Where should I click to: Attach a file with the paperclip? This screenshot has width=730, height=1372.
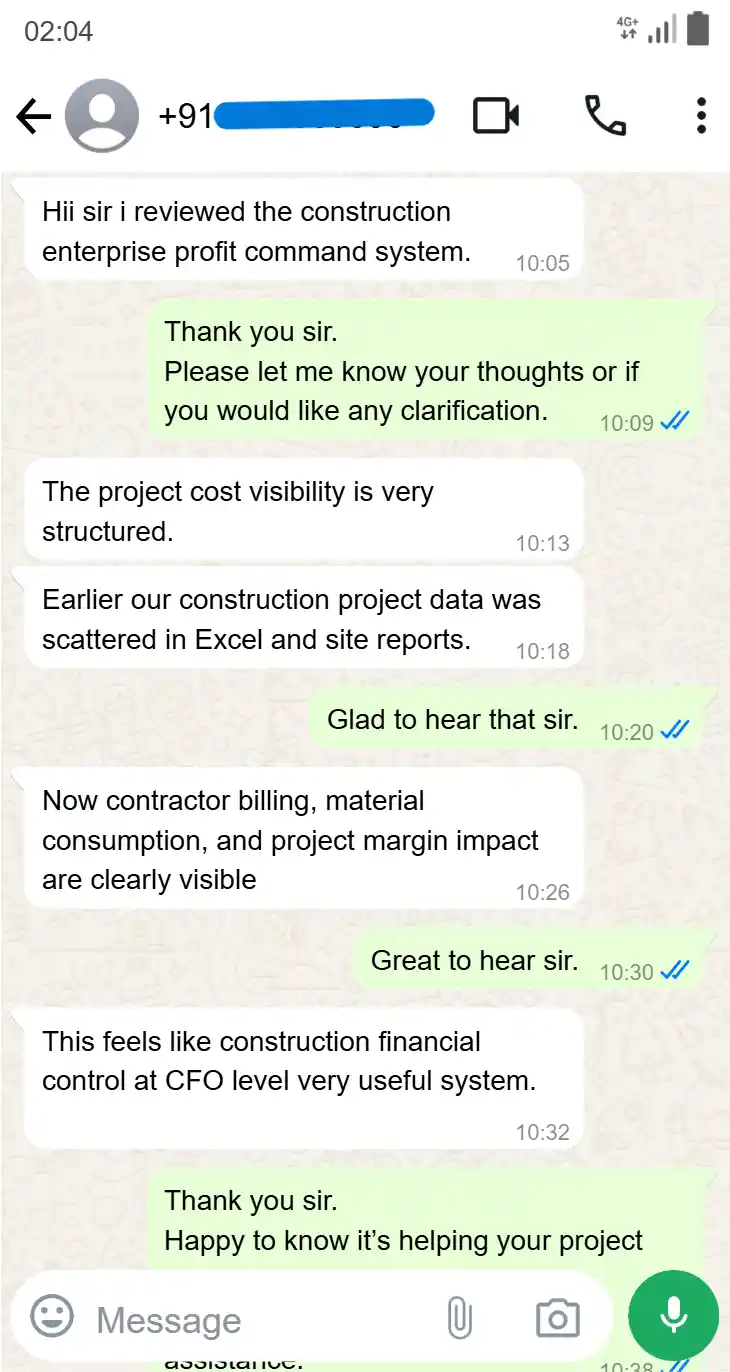click(x=459, y=1318)
